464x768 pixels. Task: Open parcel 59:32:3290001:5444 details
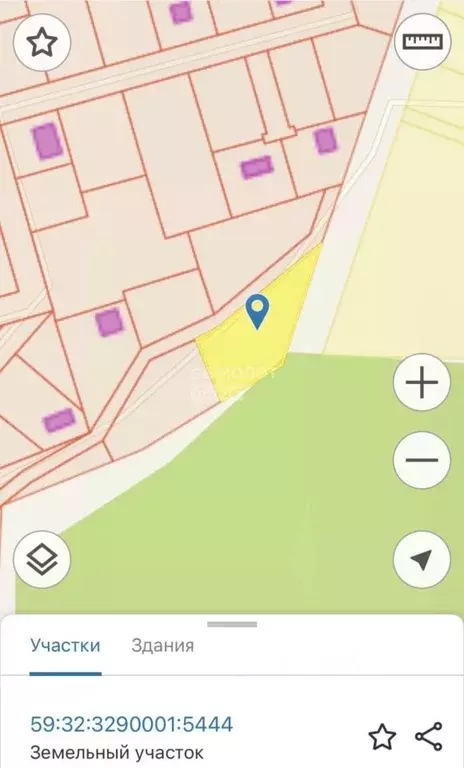(x=131, y=724)
